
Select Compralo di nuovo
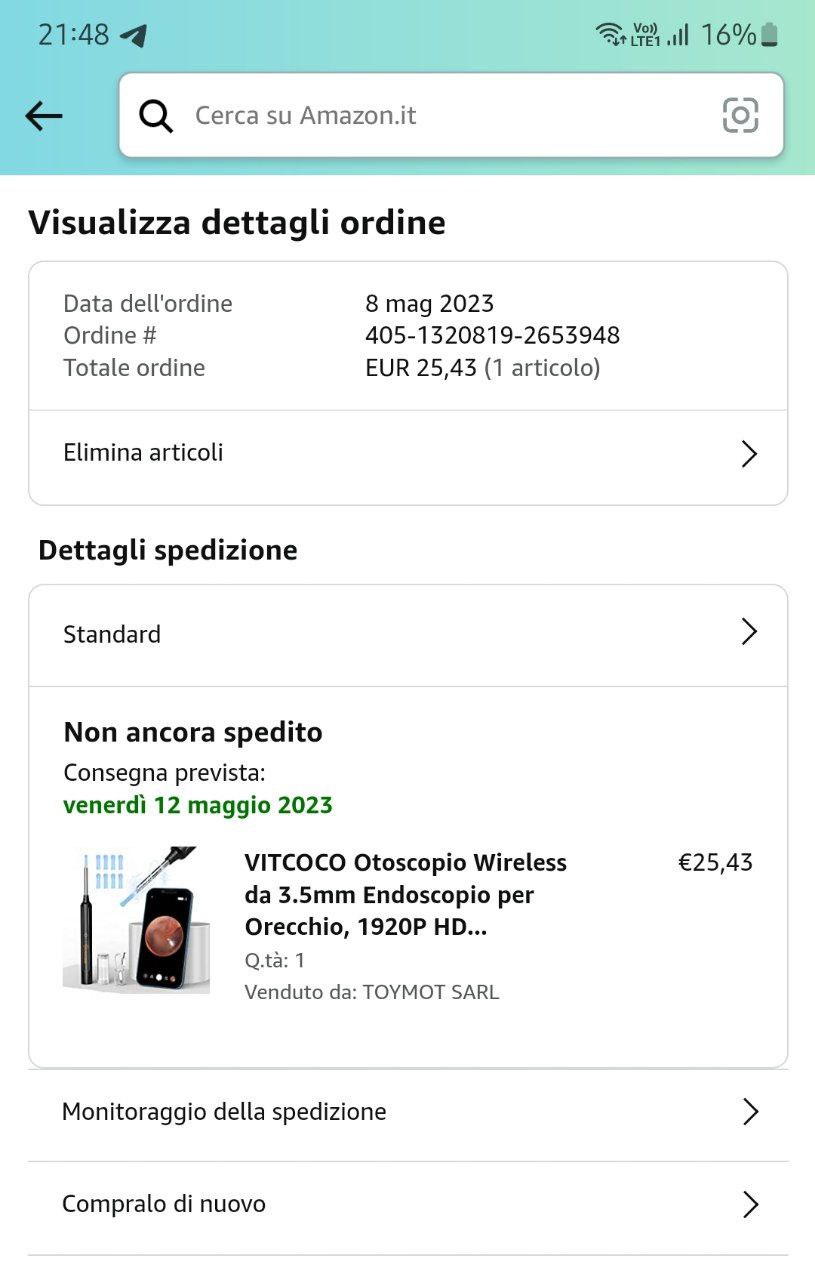coord(408,1204)
